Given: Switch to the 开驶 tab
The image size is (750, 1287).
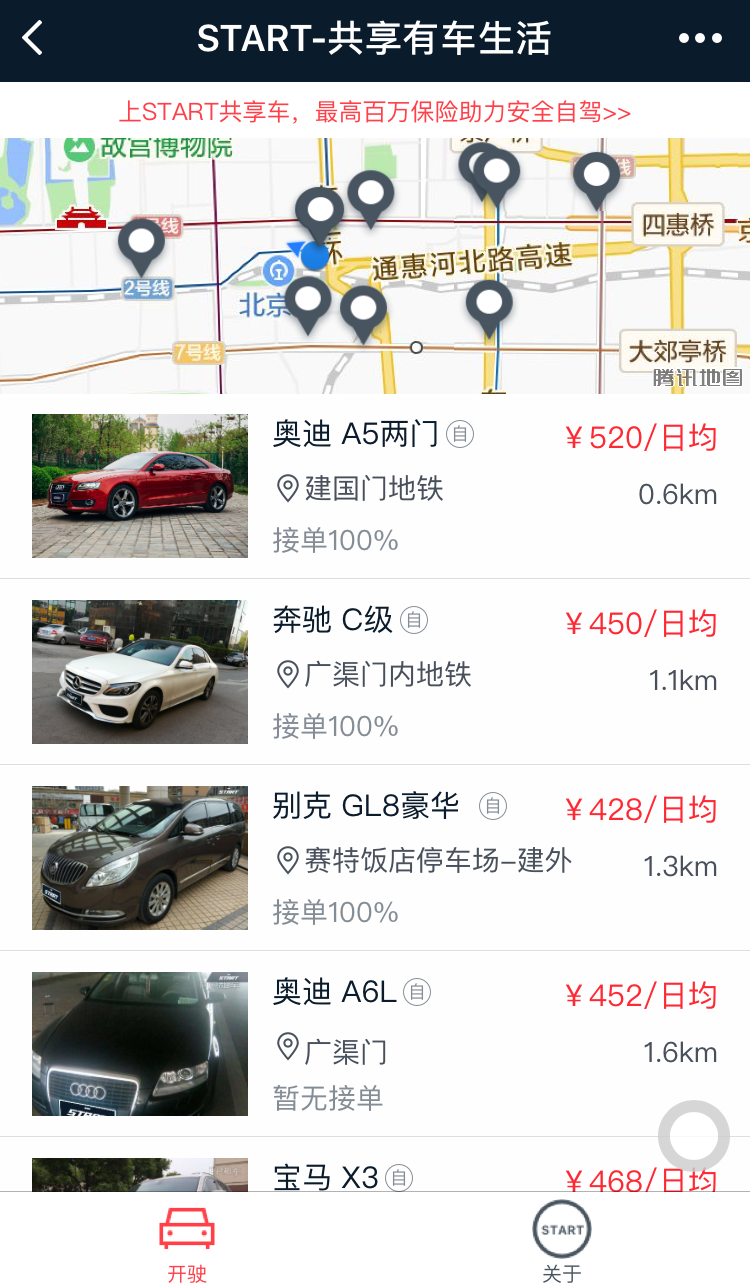Looking at the screenshot, I should [x=187, y=1241].
